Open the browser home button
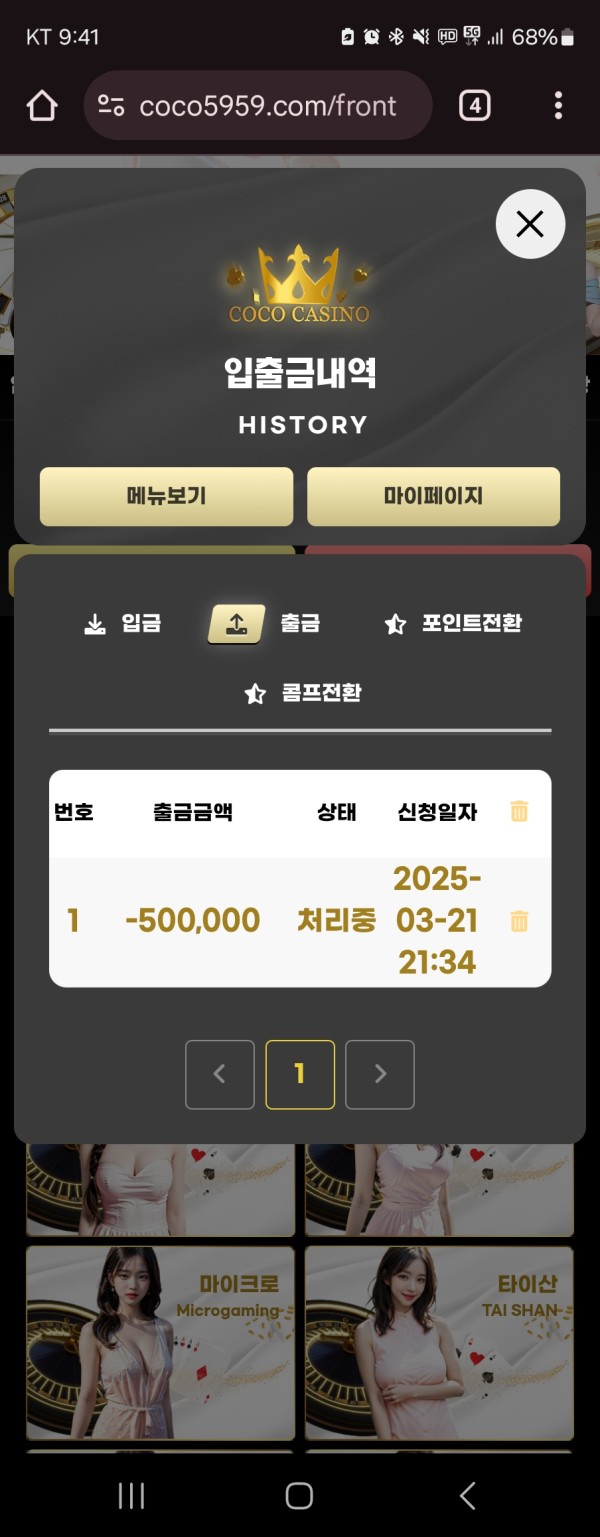This screenshot has height=1537, width=600. click(x=42, y=105)
